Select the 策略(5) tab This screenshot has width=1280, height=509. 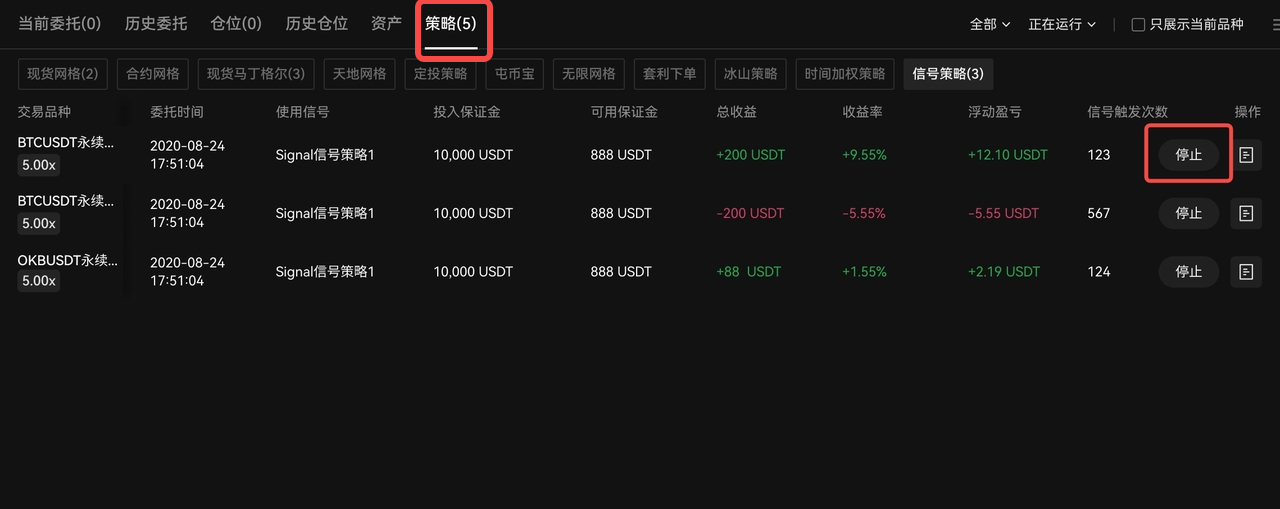(451, 23)
